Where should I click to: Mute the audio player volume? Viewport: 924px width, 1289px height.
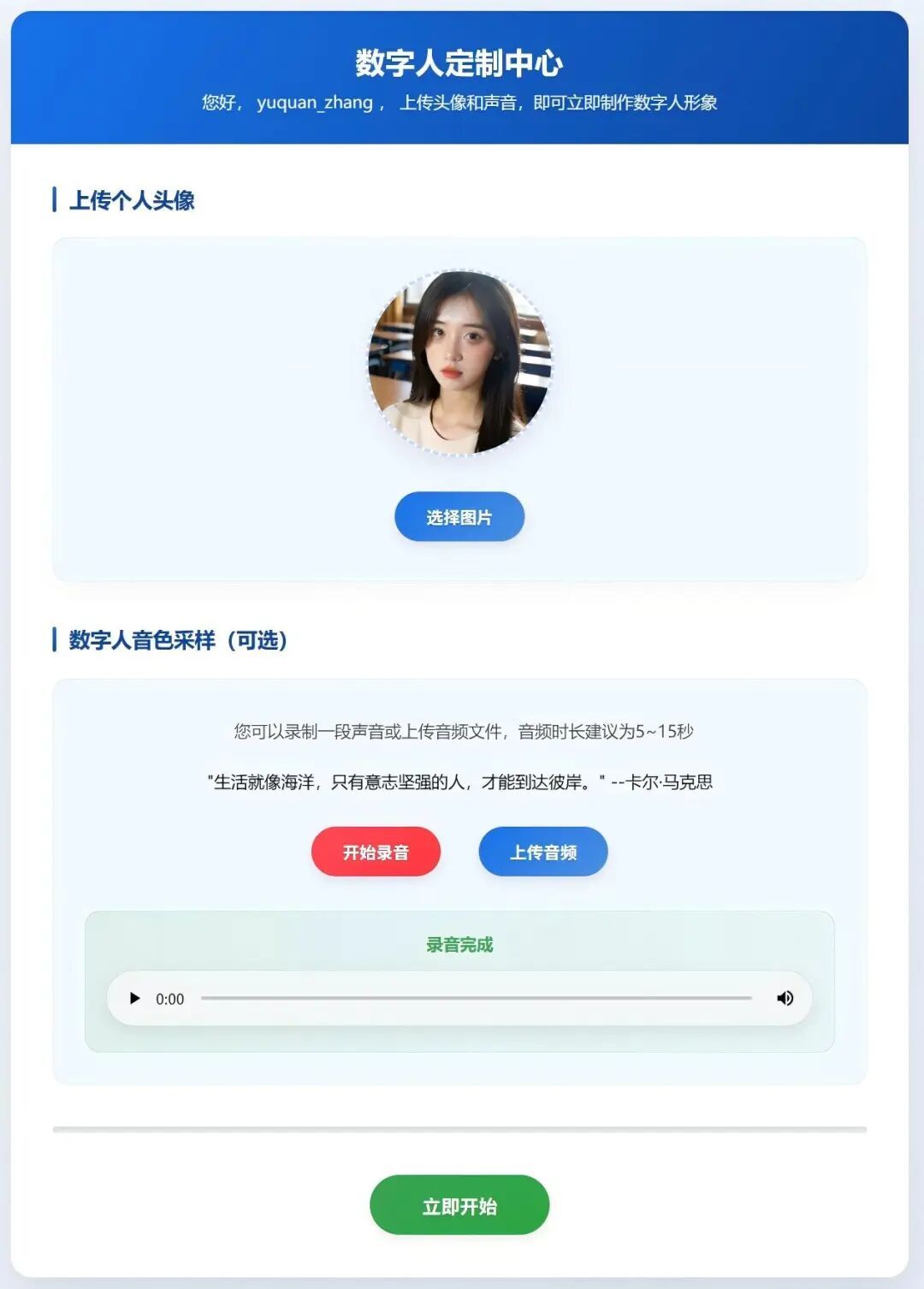[x=785, y=998]
